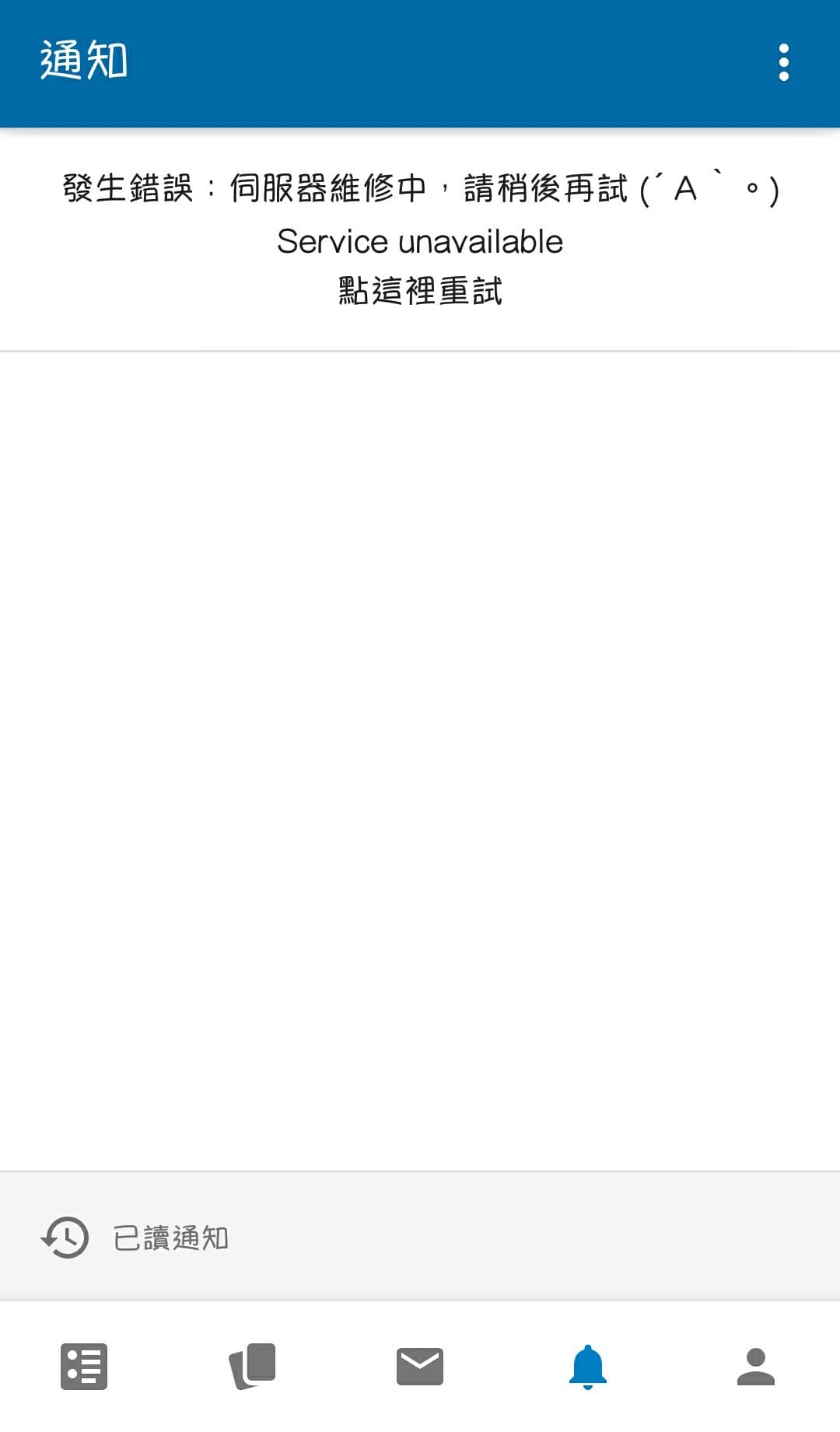Switch to the mail messages tab
This screenshot has width=840, height=1432.
(x=420, y=1367)
